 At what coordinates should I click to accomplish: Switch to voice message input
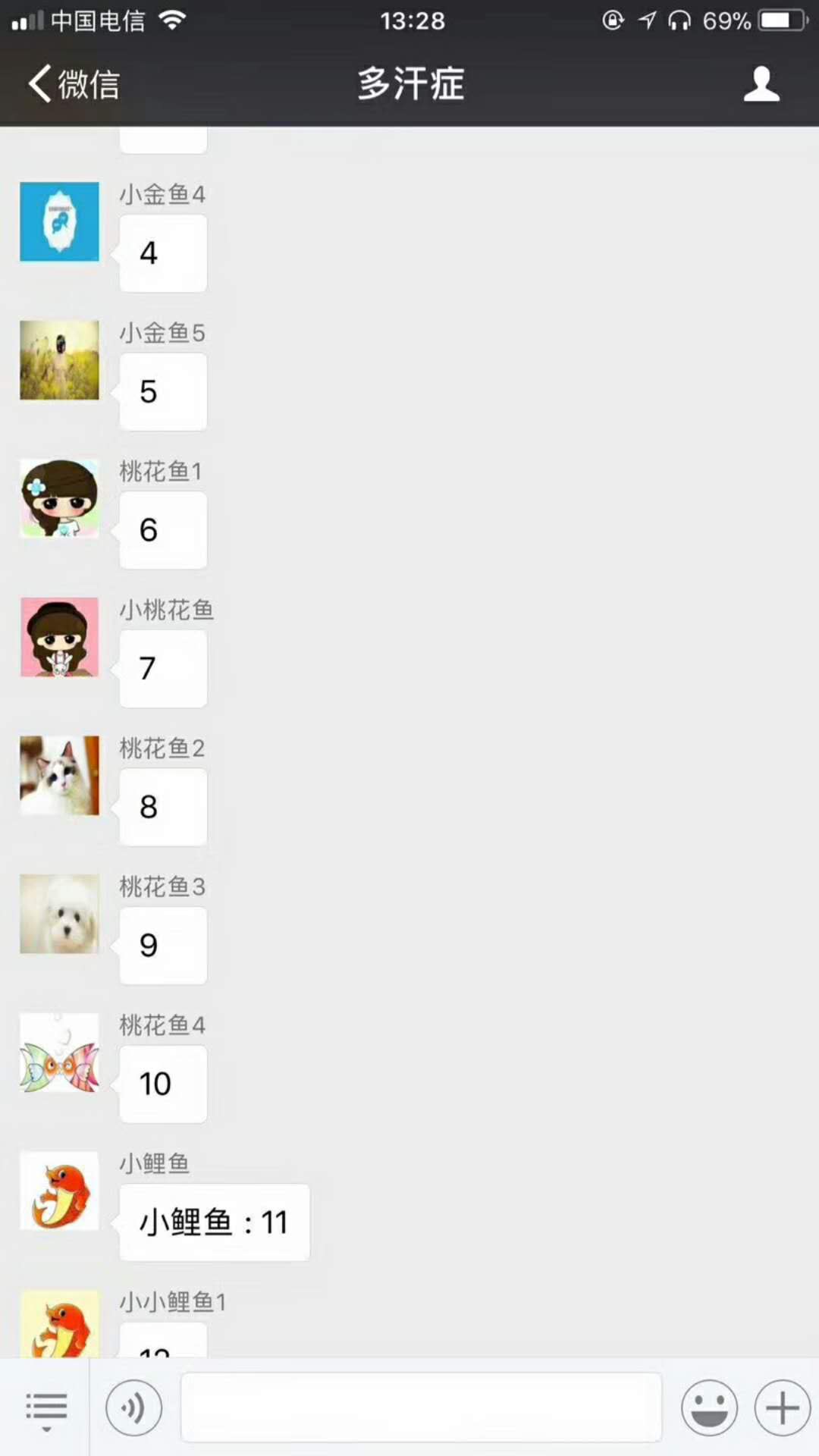click(133, 1408)
